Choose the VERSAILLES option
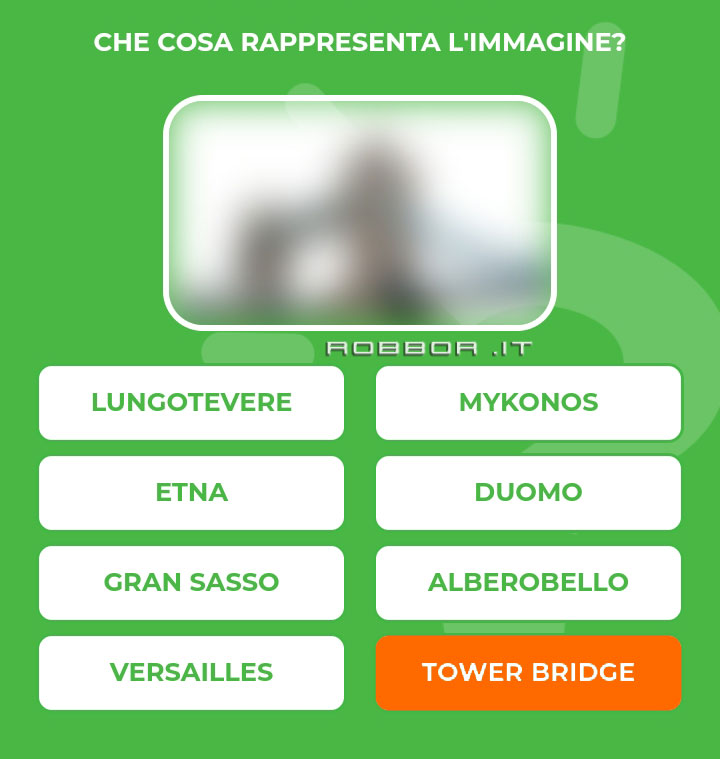The image size is (720, 759). 191,673
